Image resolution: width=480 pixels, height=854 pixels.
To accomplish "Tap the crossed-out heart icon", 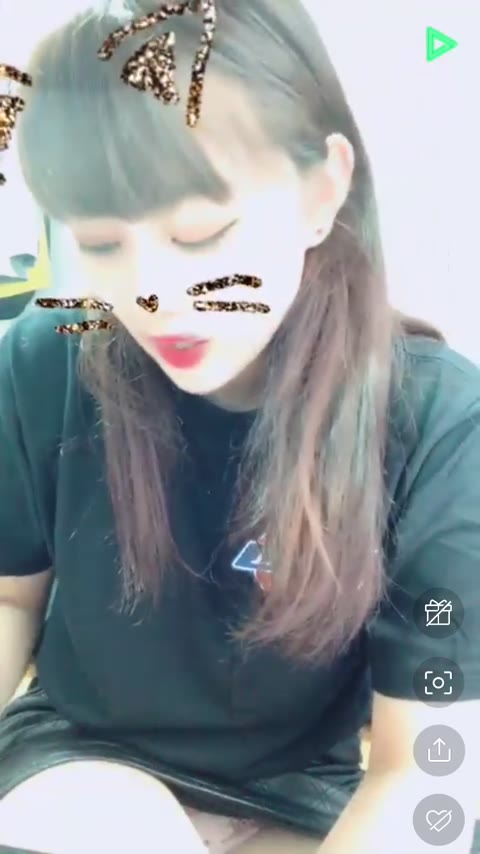I will click(439, 820).
